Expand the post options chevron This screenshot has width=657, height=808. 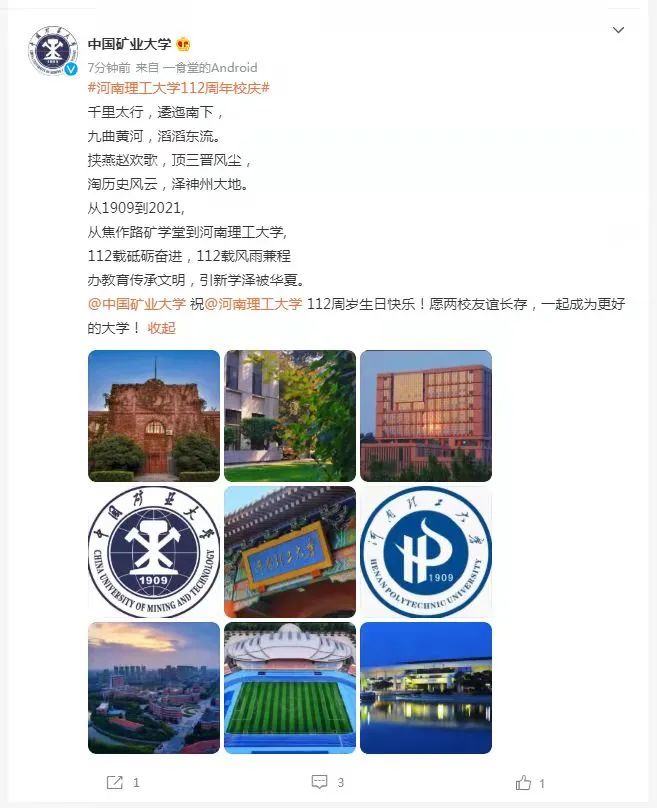(618, 31)
